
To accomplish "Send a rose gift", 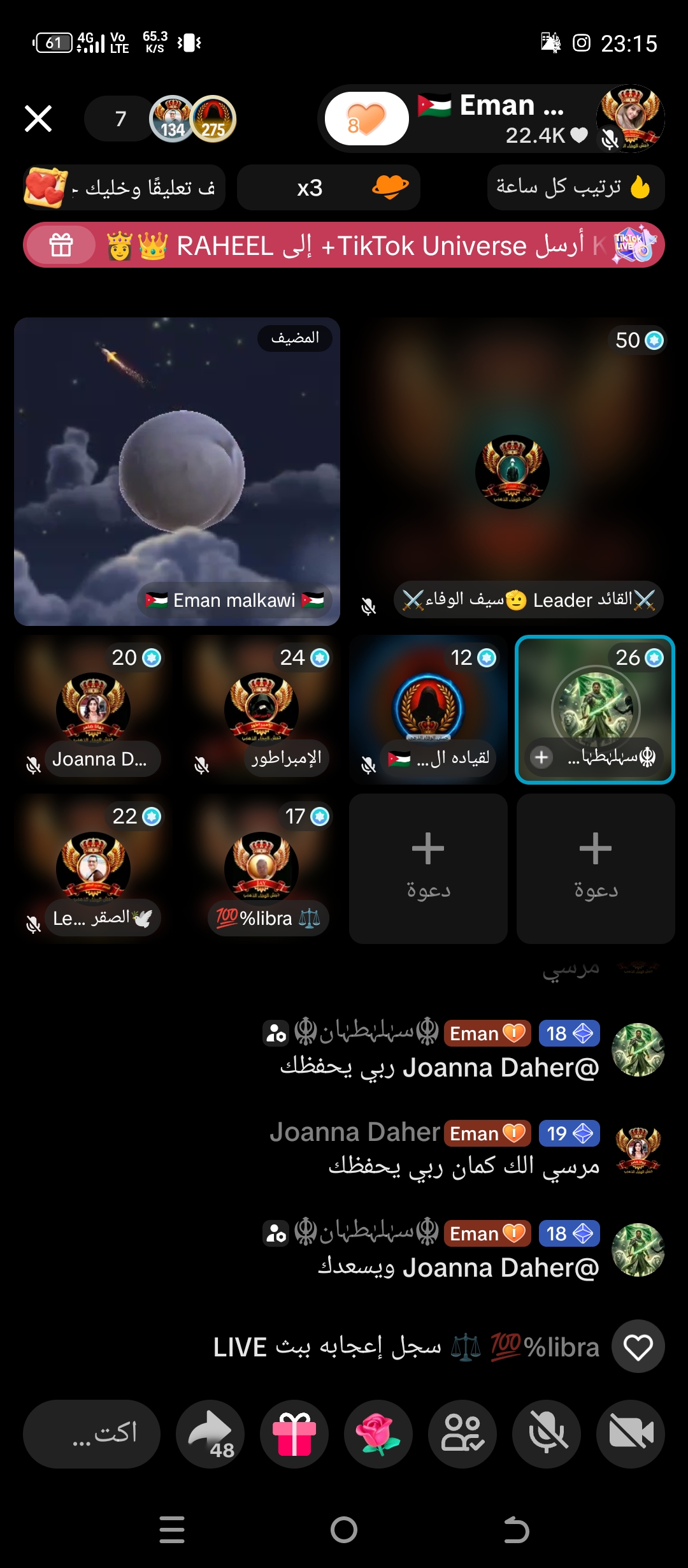I will (378, 1434).
